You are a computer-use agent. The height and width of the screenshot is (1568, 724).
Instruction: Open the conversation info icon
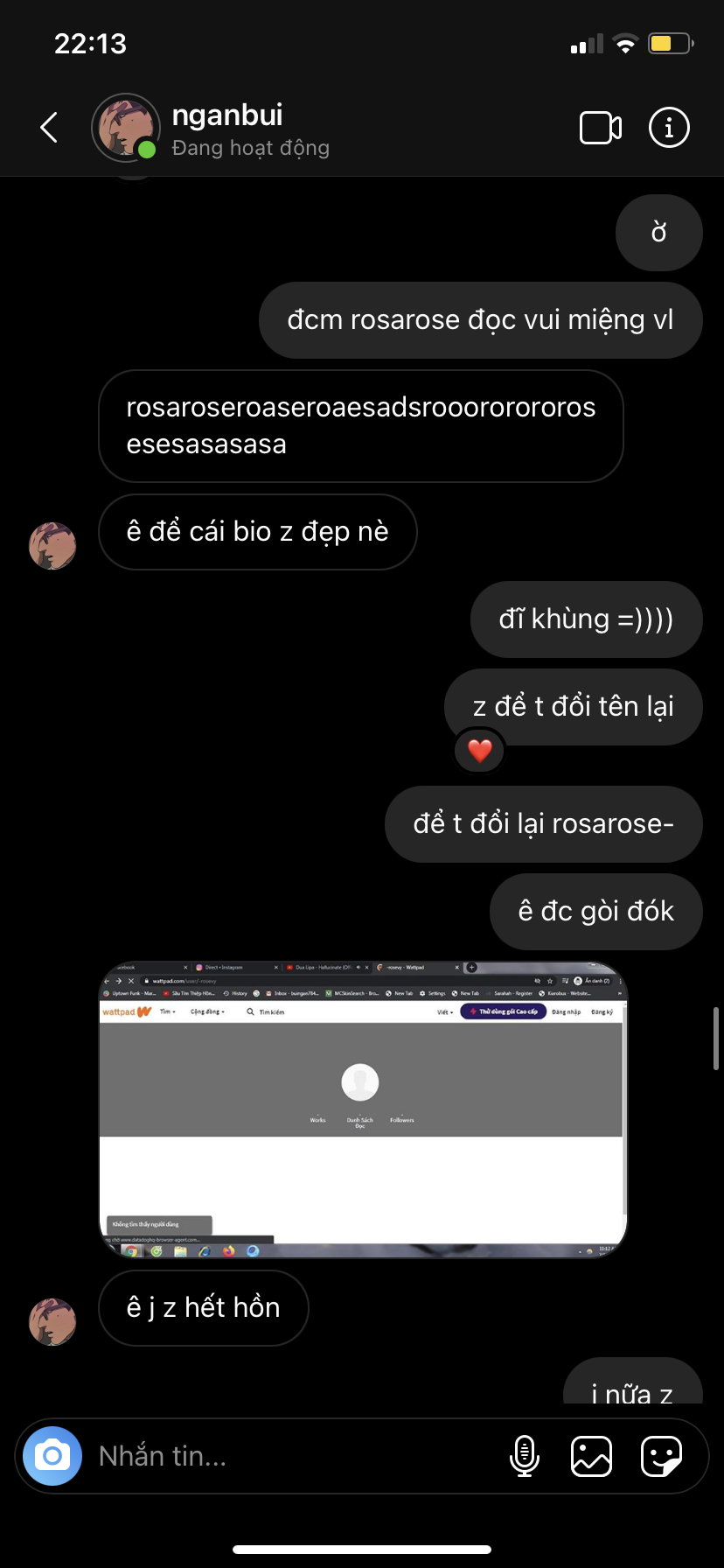pos(669,128)
